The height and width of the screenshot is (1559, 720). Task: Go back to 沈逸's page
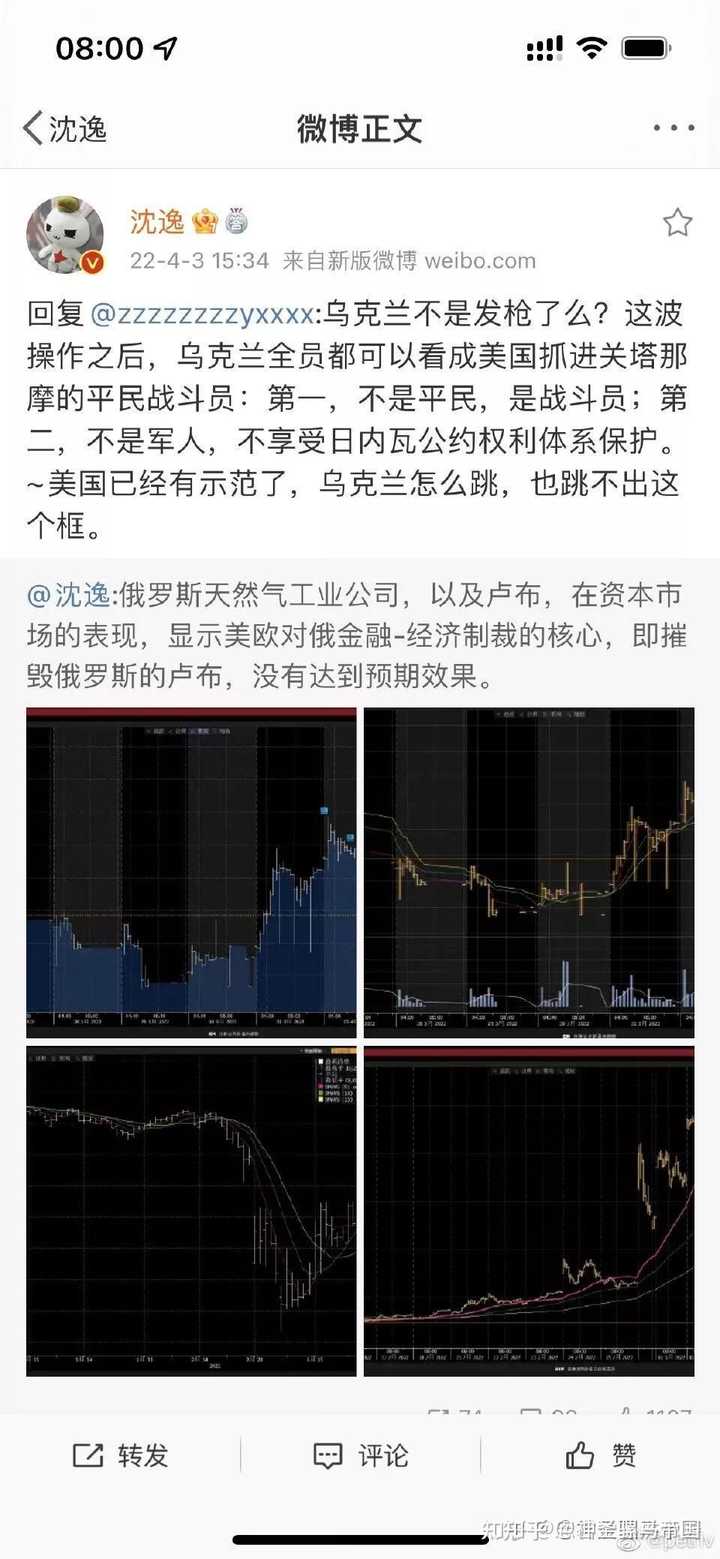click(x=64, y=128)
